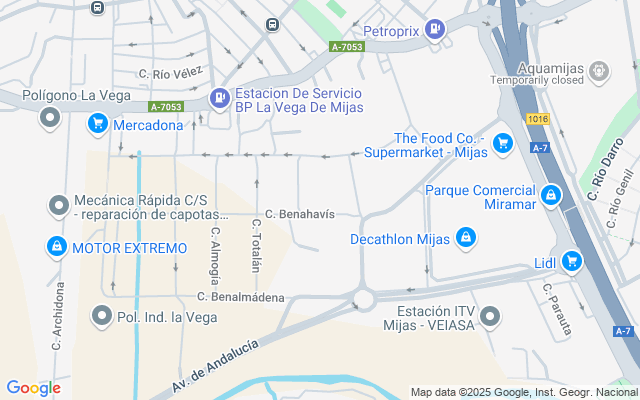Open Estación ITV Mijas - VEIASA marker
This screenshot has width=640, height=400.
tap(490, 317)
